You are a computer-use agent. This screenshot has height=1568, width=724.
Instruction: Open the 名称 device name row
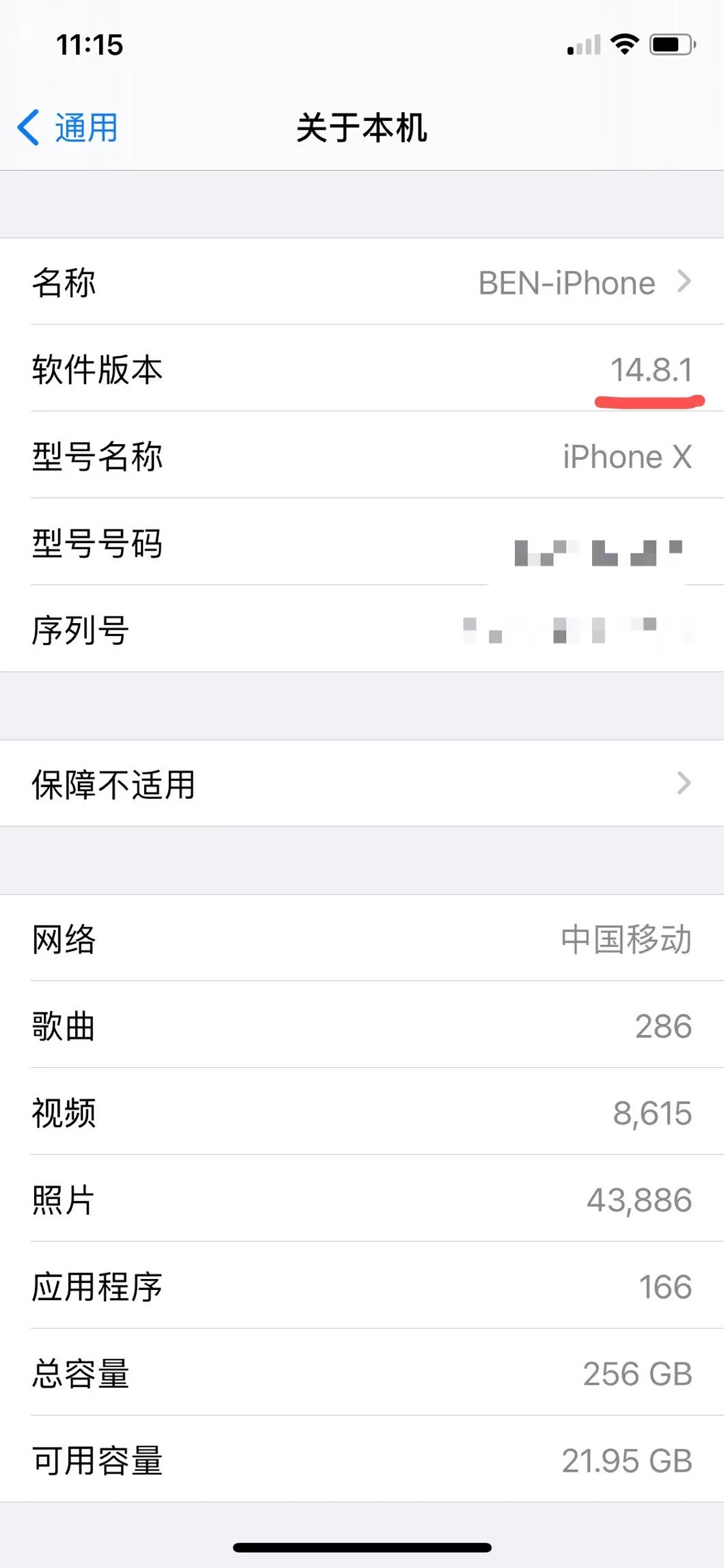coord(362,281)
